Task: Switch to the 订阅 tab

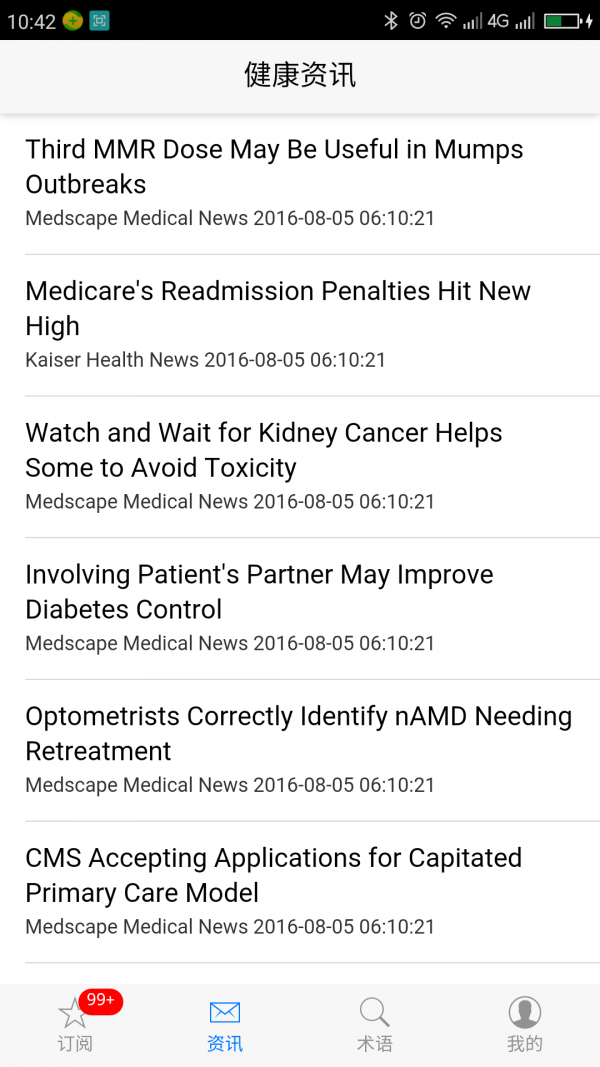Action: 75,1024
